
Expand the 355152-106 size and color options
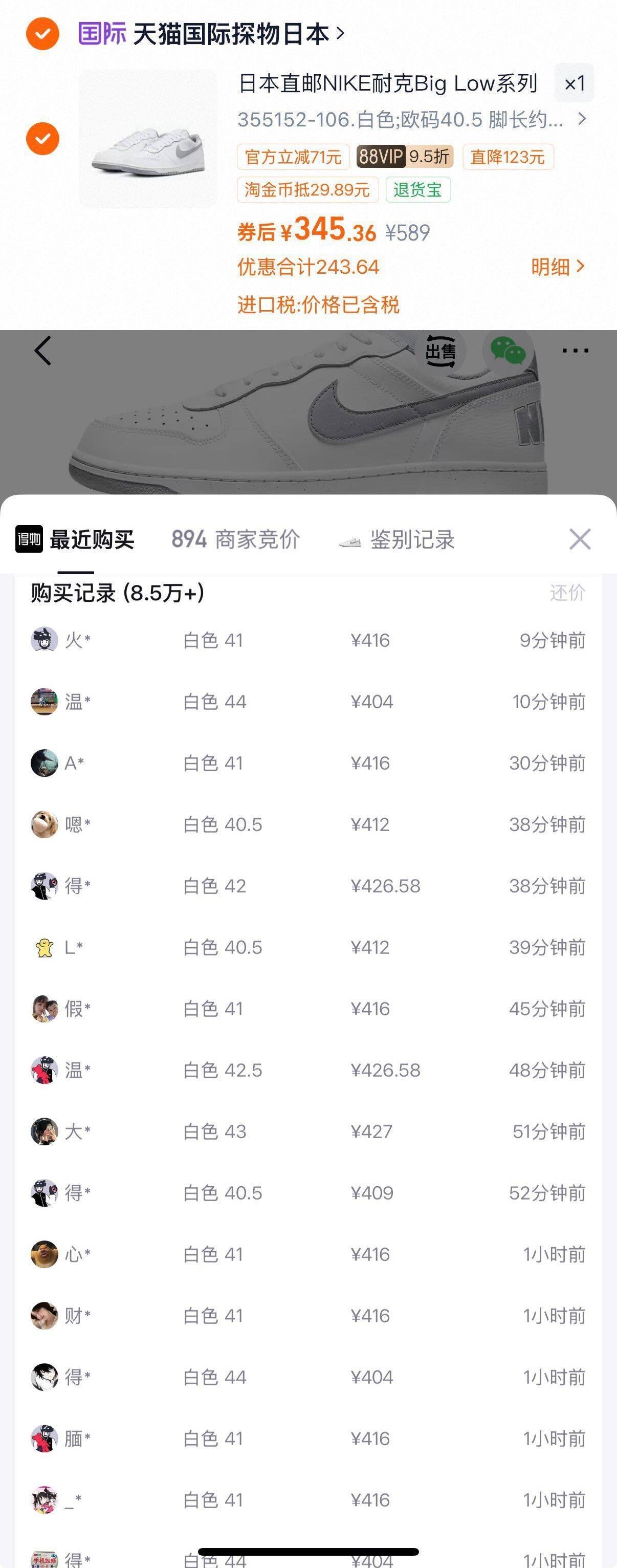click(412, 119)
